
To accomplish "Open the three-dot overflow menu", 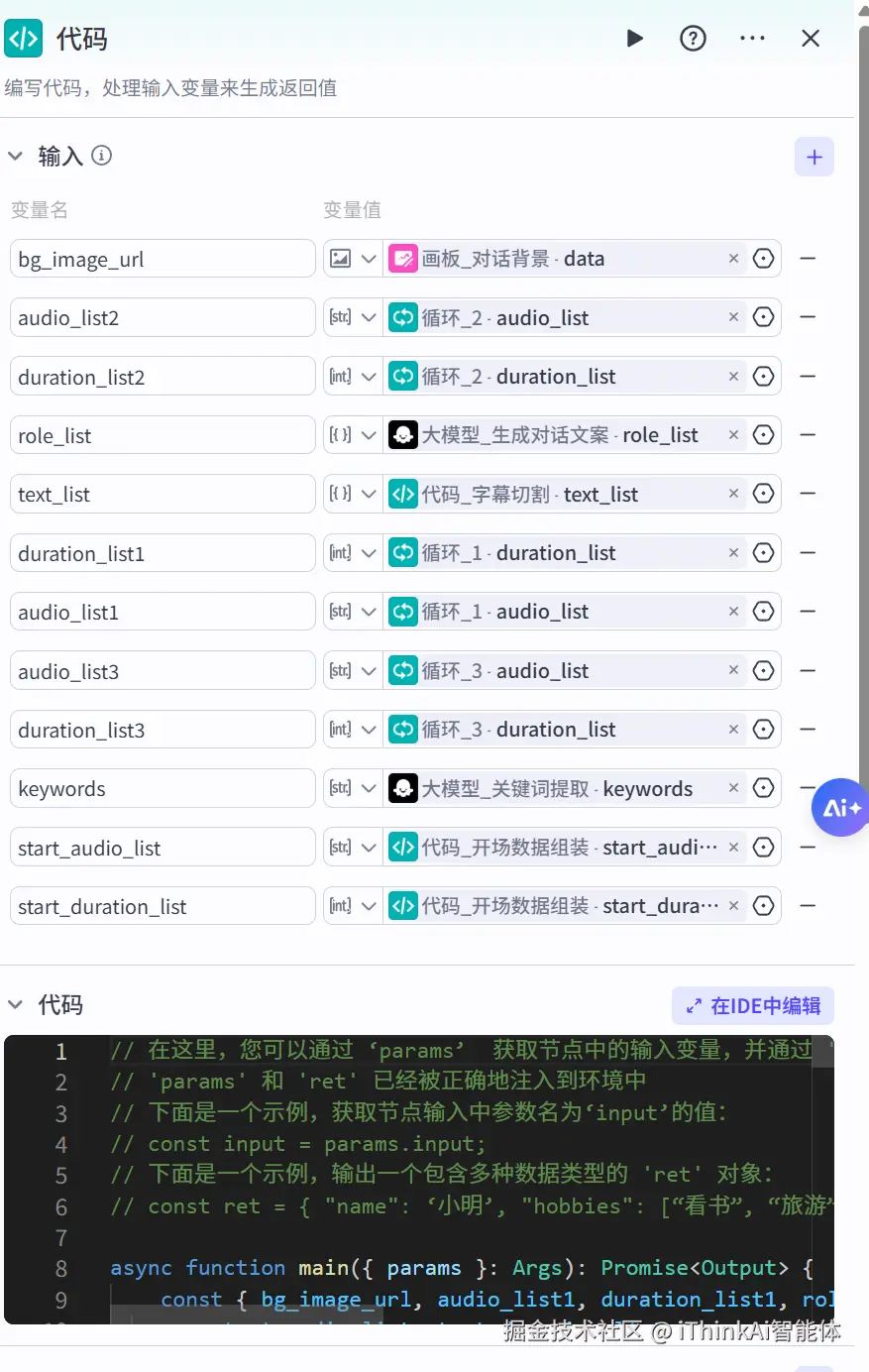I will click(752, 39).
